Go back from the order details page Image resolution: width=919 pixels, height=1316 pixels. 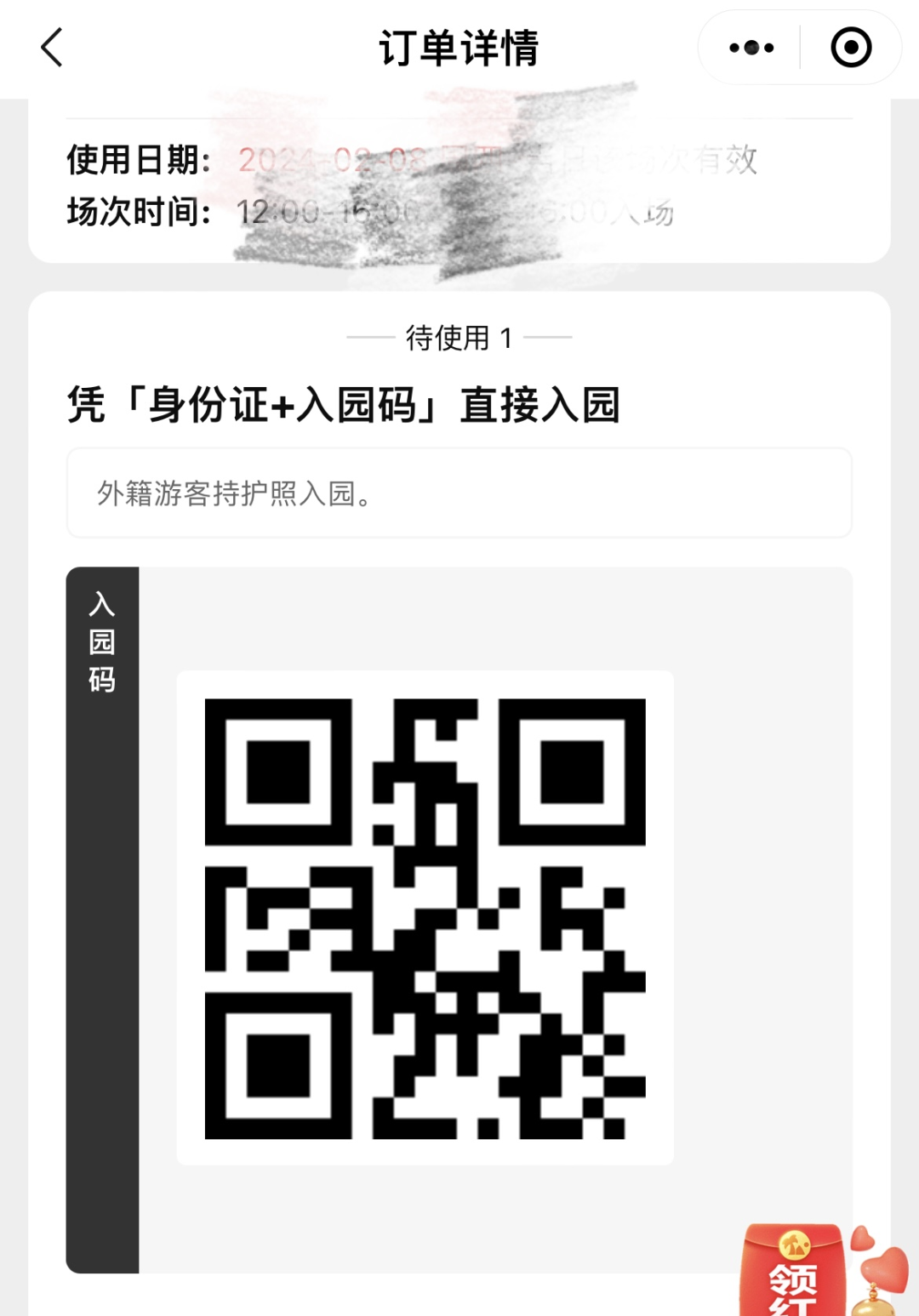click(53, 48)
